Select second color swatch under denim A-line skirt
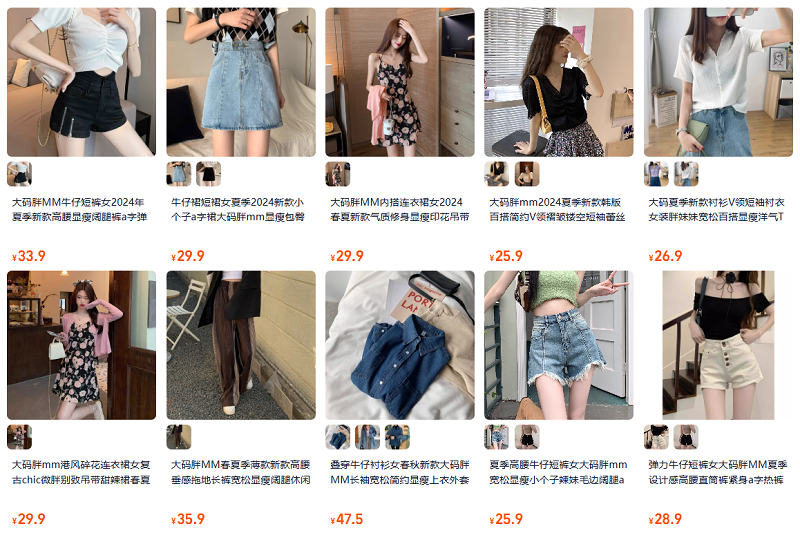The height and width of the screenshot is (533, 800). pyautogui.click(x=208, y=174)
